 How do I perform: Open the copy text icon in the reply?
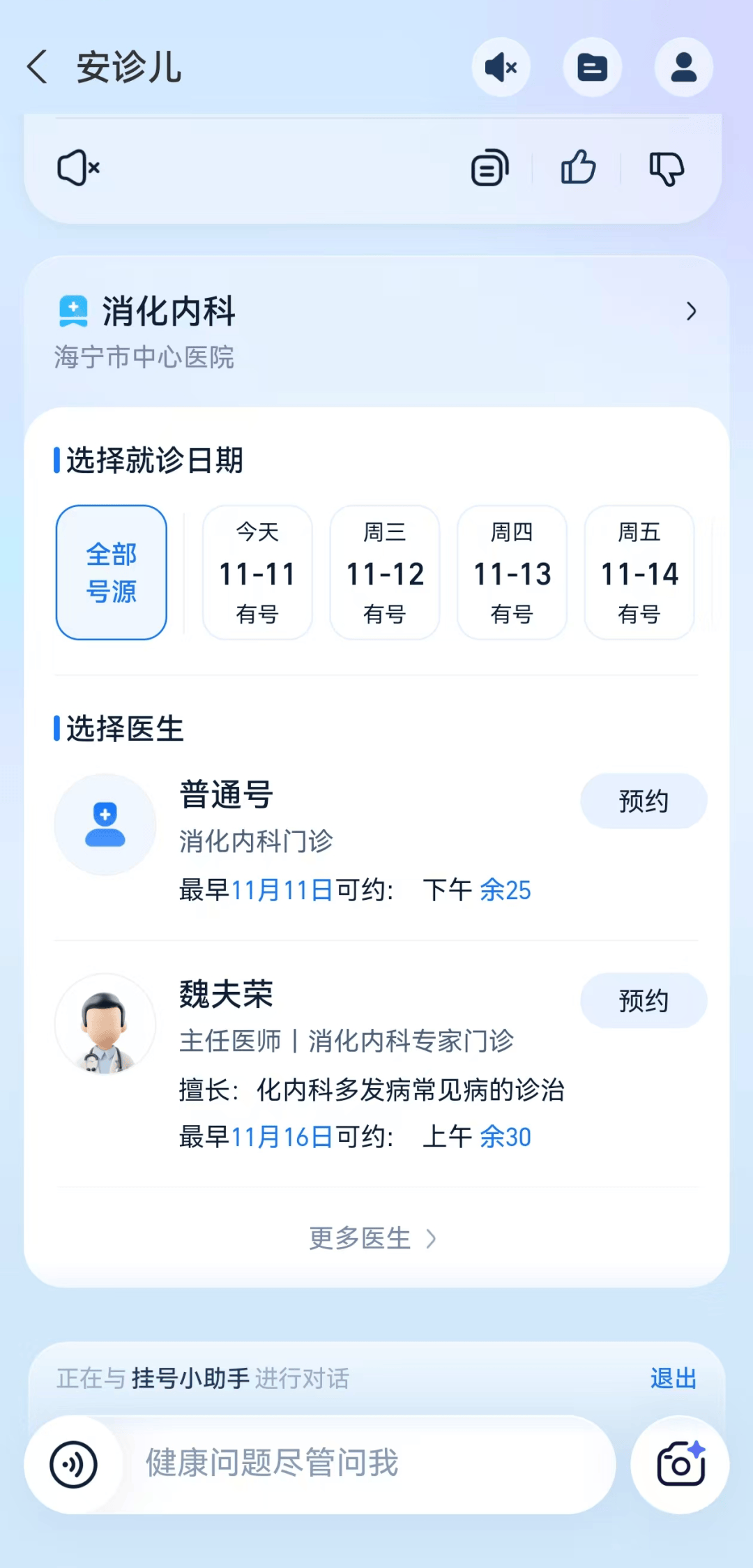coord(489,168)
